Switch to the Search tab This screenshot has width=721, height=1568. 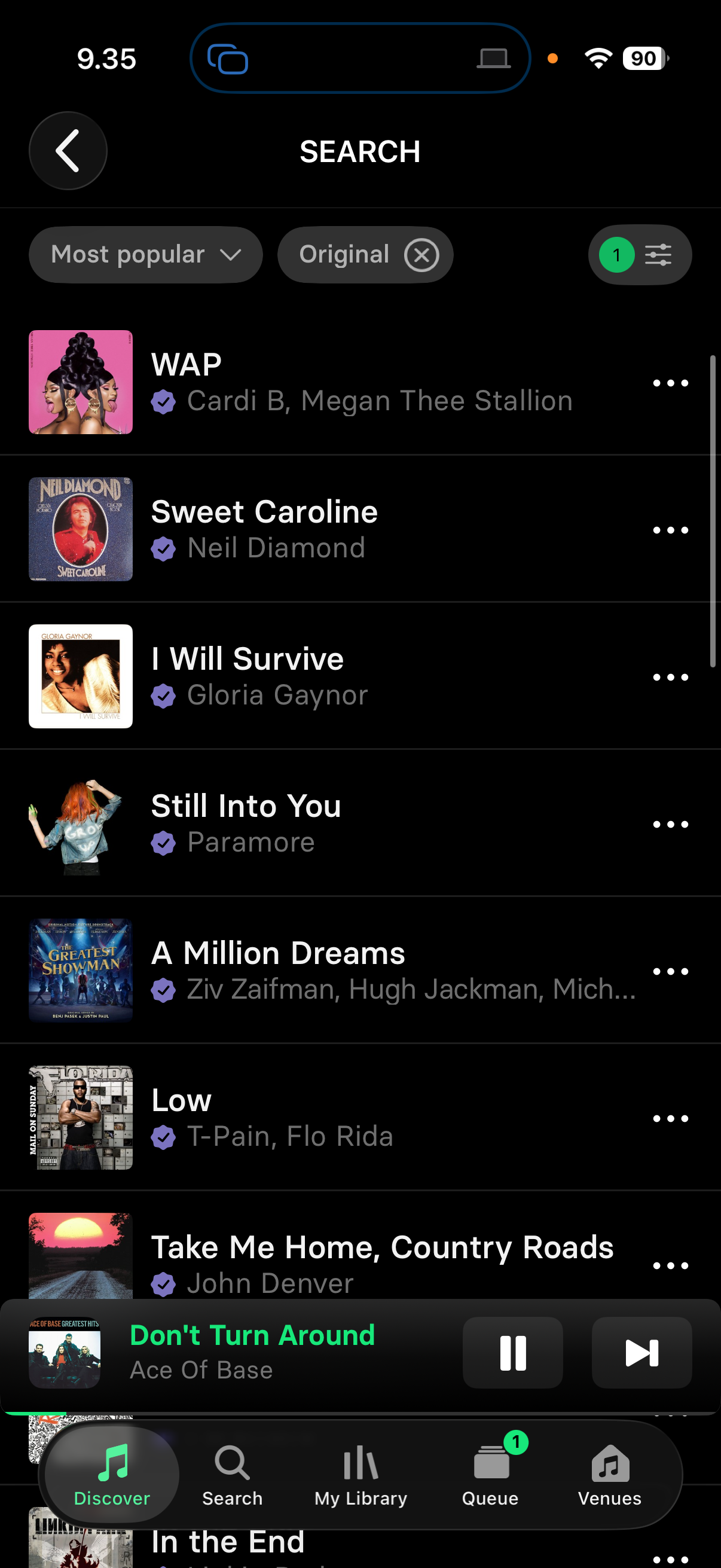click(x=233, y=1474)
